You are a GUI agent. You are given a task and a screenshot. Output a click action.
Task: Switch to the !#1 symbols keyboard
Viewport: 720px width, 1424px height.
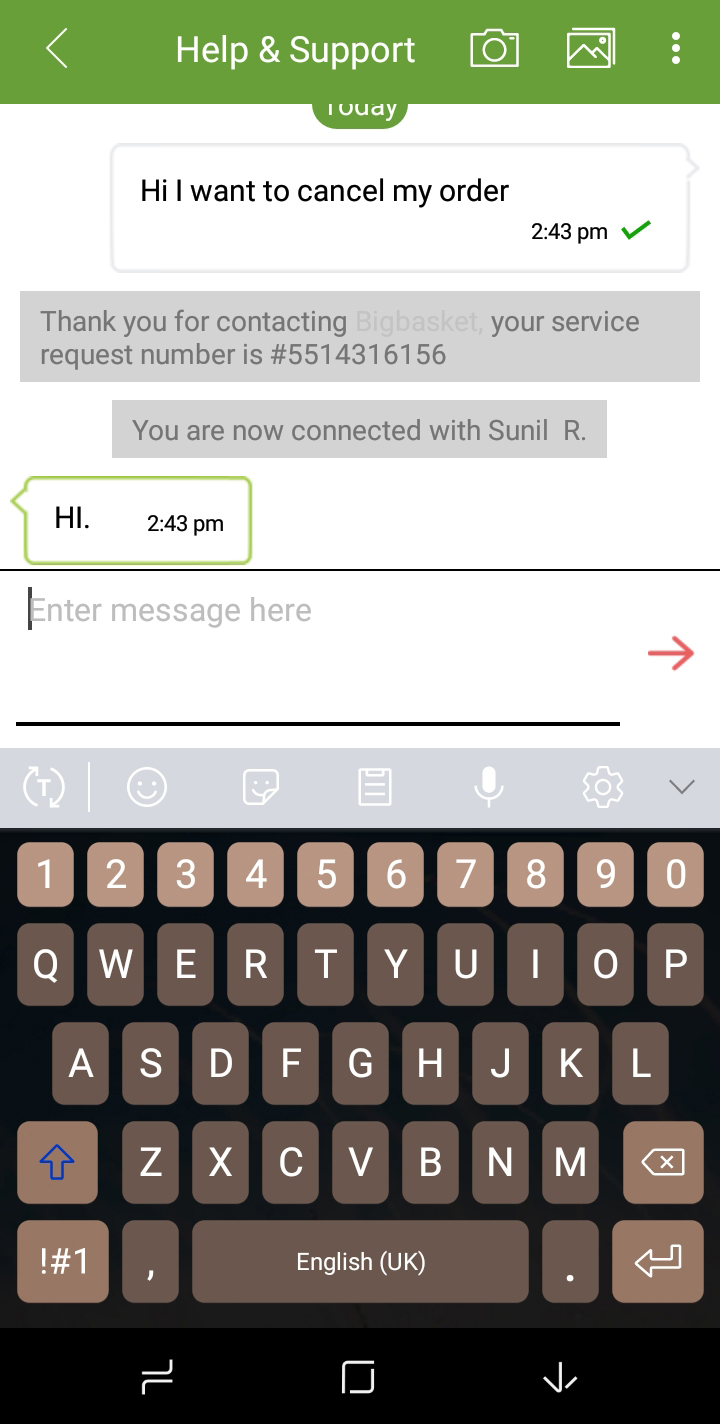pyautogui.click(x=62, y=1261)
